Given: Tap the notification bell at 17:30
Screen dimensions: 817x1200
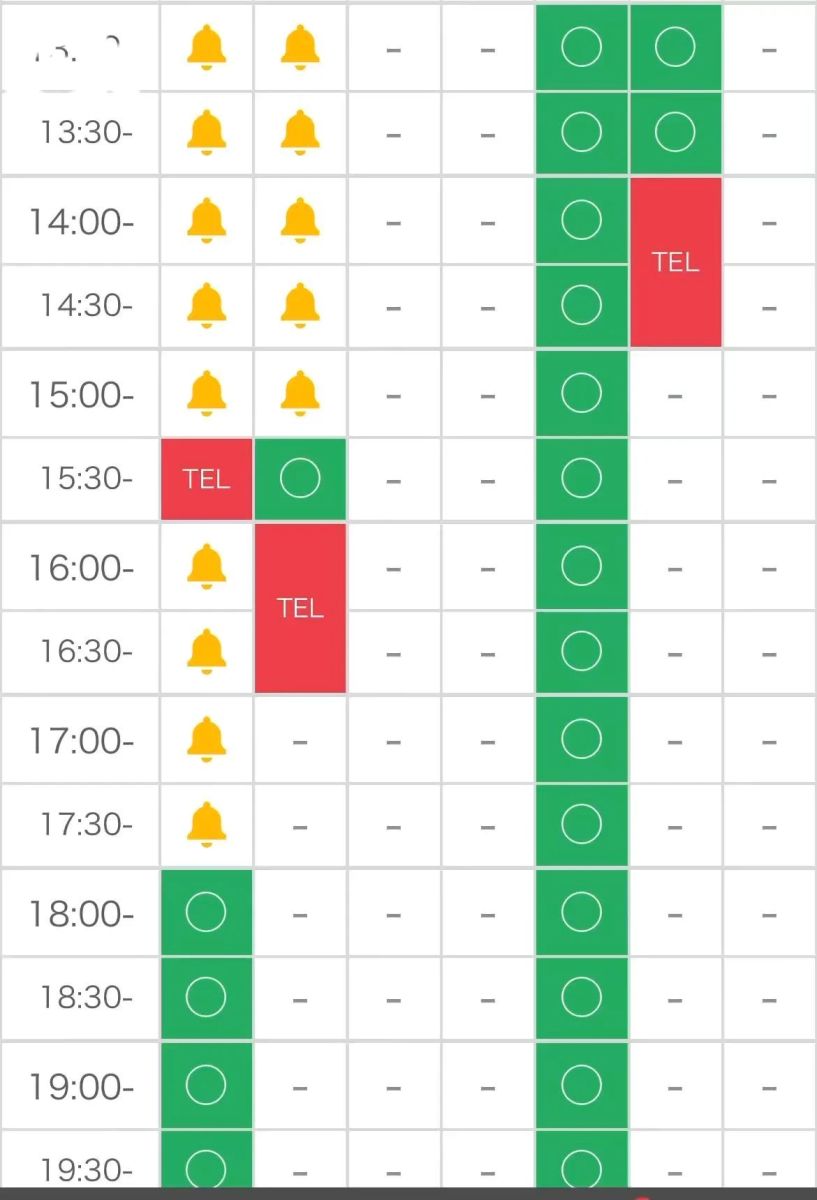Looking at the screenshot, I should coord(206,823).
